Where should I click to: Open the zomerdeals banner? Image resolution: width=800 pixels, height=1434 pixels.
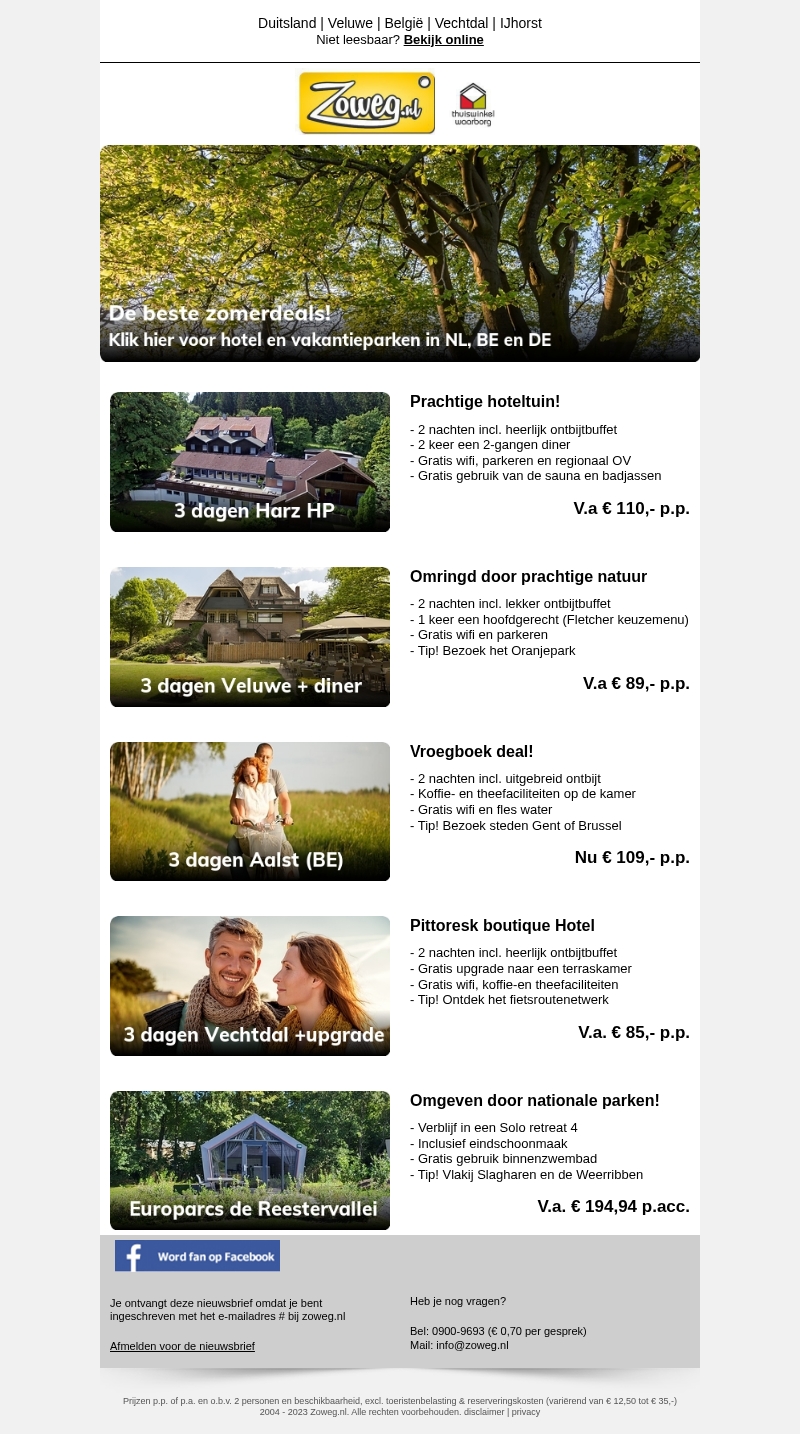coord(400,253)
